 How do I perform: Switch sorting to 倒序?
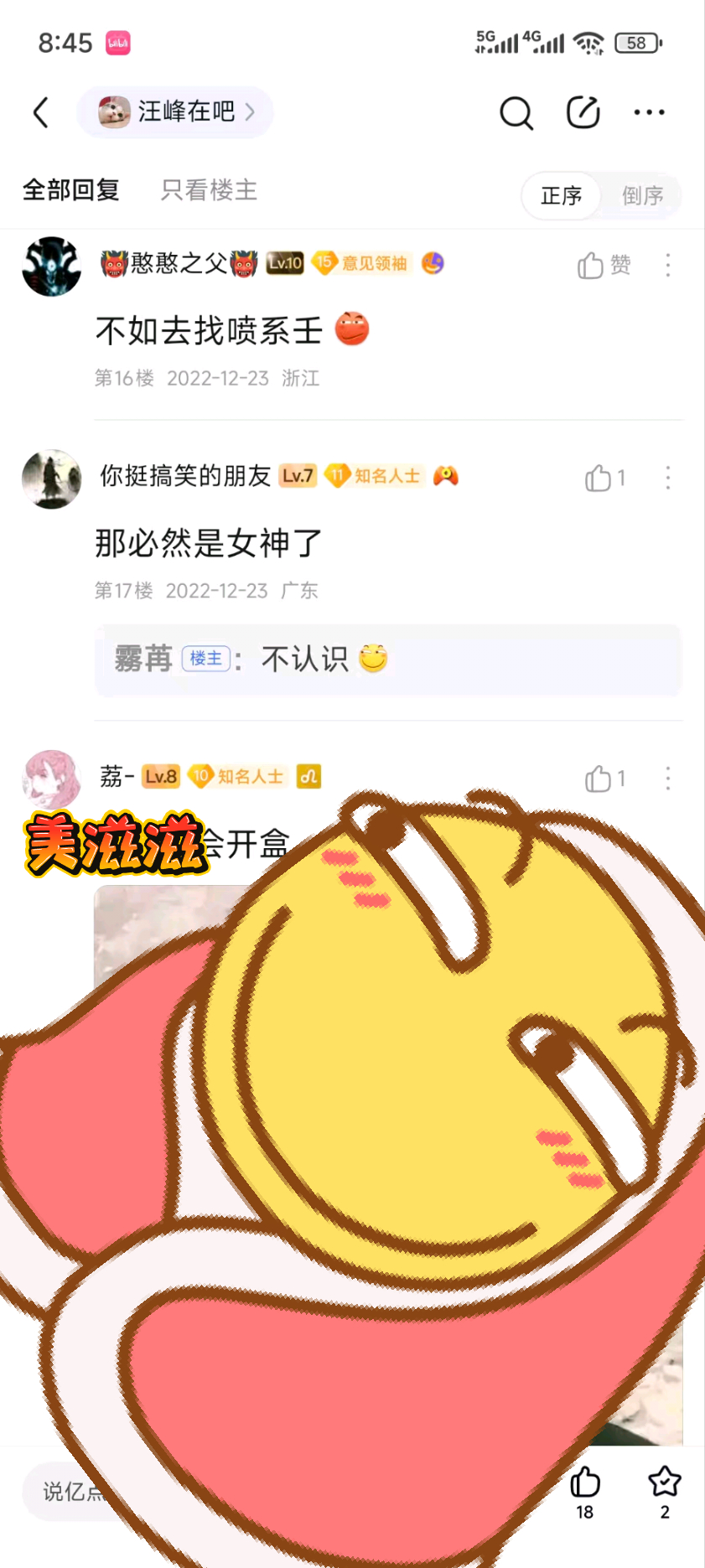[x=642, y=196]
